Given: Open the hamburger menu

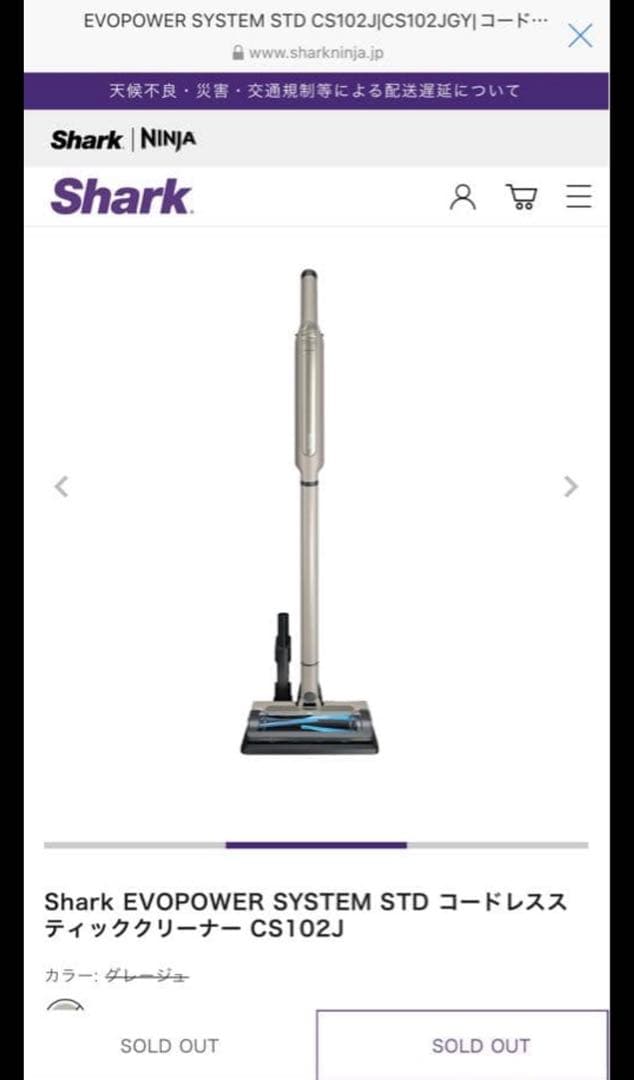Looking at the screenshot, I should click(579, 197).
